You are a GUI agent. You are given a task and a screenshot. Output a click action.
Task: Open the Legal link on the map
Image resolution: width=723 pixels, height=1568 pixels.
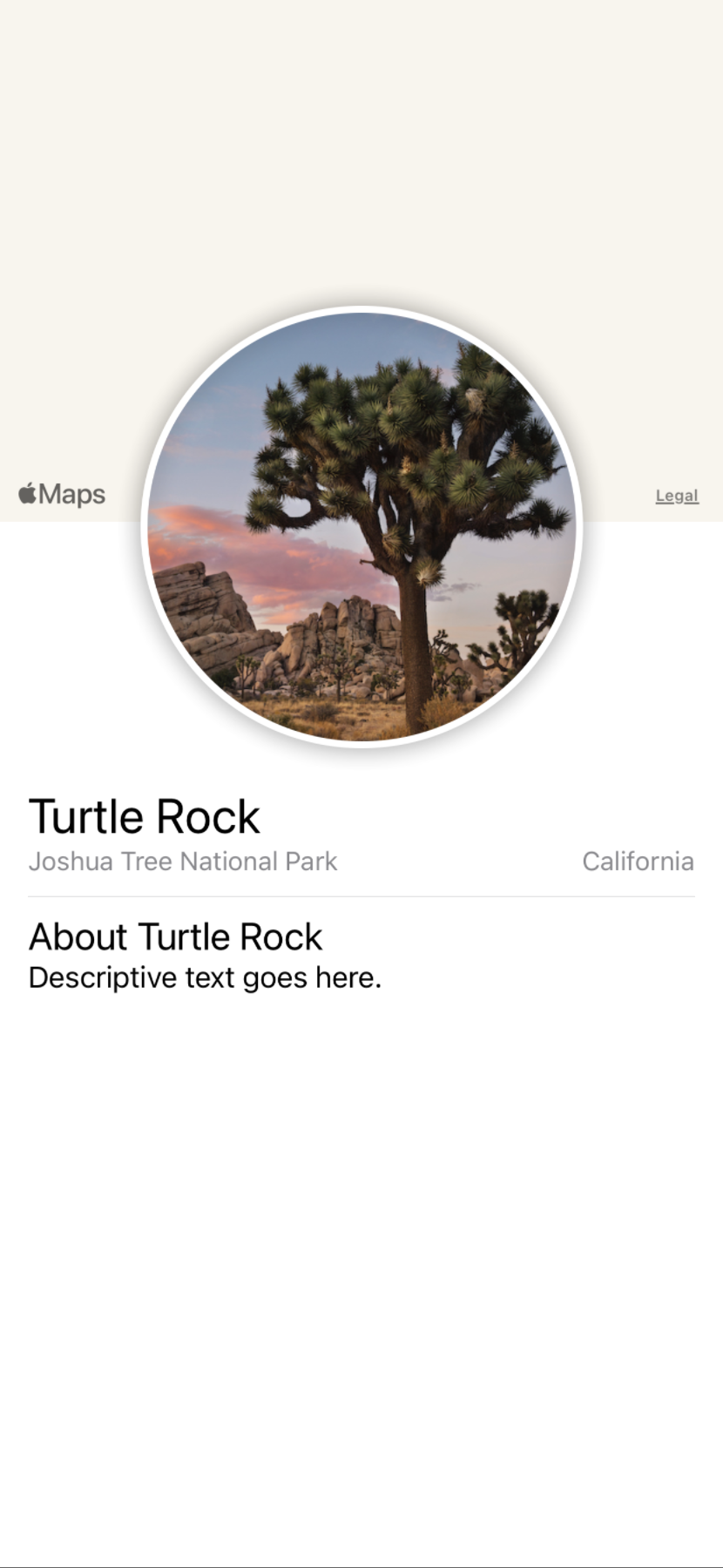click(677, 496)
